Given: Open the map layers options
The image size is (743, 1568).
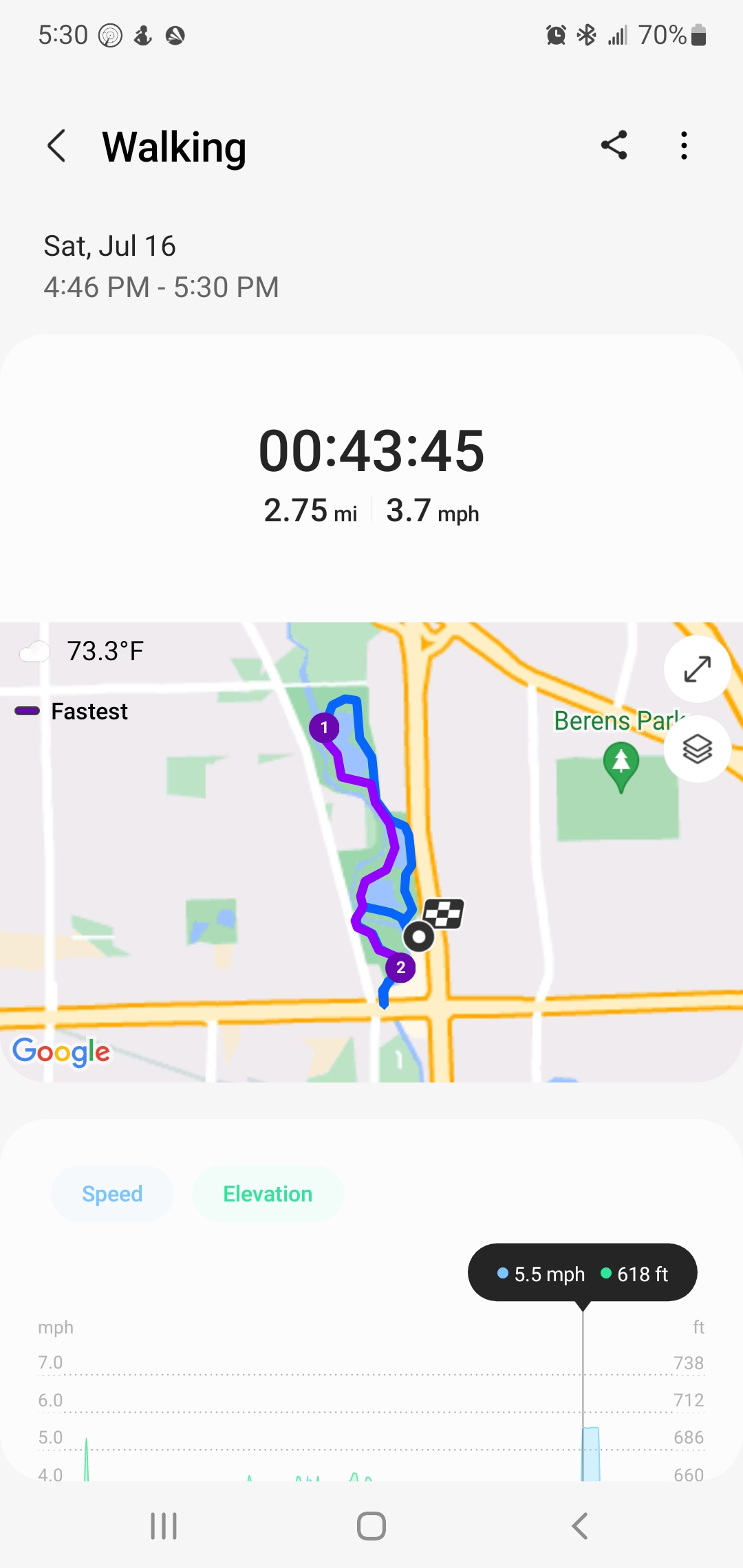Looking at the screenshot, I should [697, 748].
